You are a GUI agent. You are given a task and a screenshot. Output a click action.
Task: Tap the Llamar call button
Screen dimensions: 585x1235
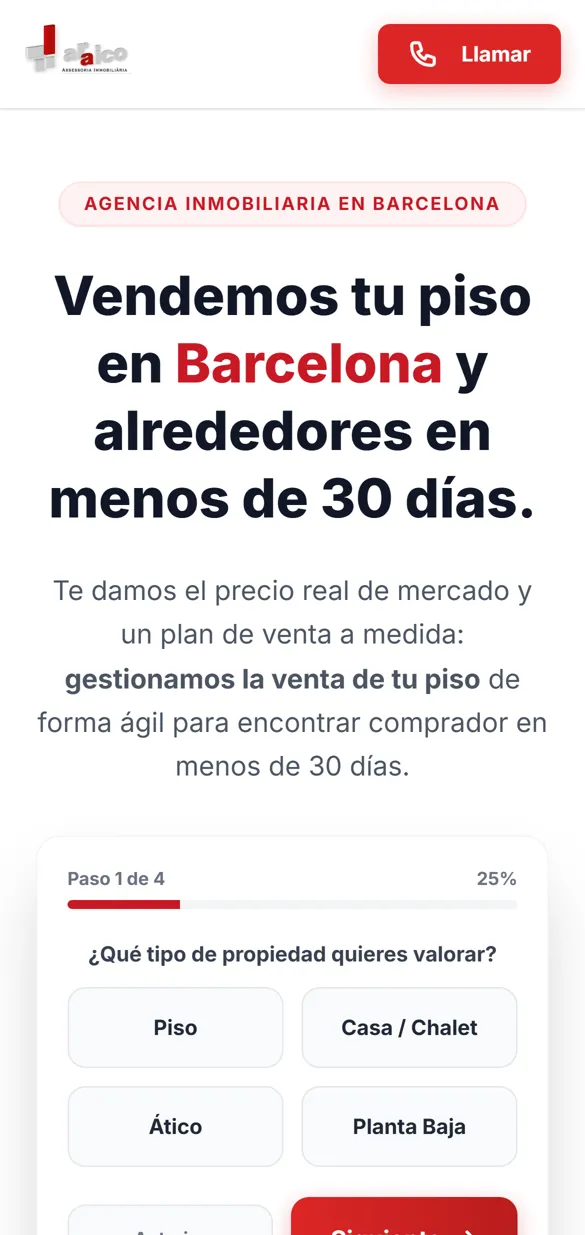click(469, 54)
